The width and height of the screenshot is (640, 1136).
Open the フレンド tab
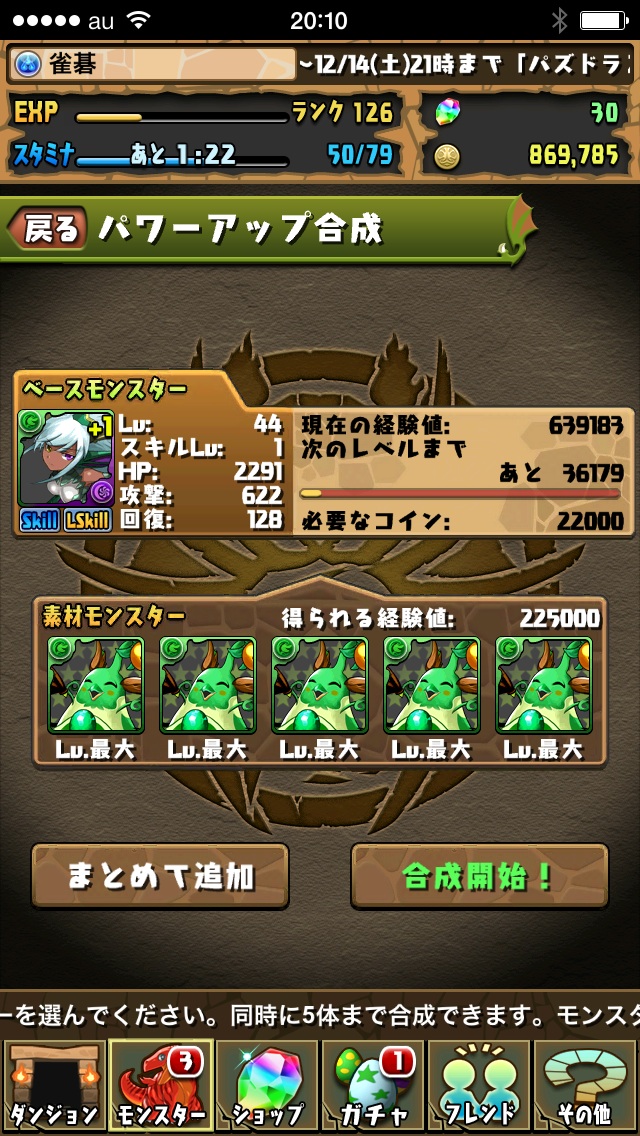coord(480,1086)
